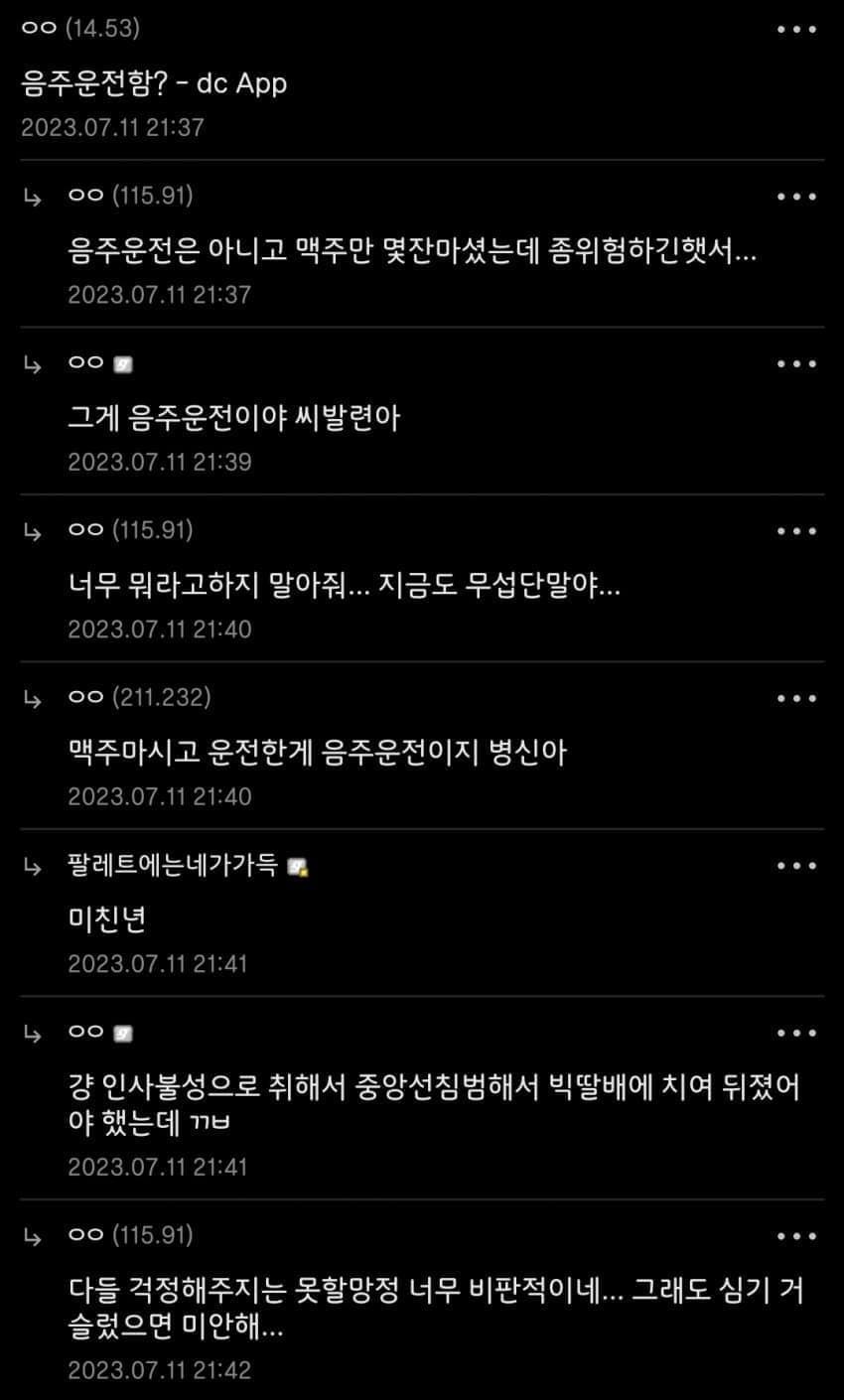Tap three dots on '너무 뭐라고하지 말아줘' reply
The height and width of the screenshot is (1400, 844).
coord(796,531)
